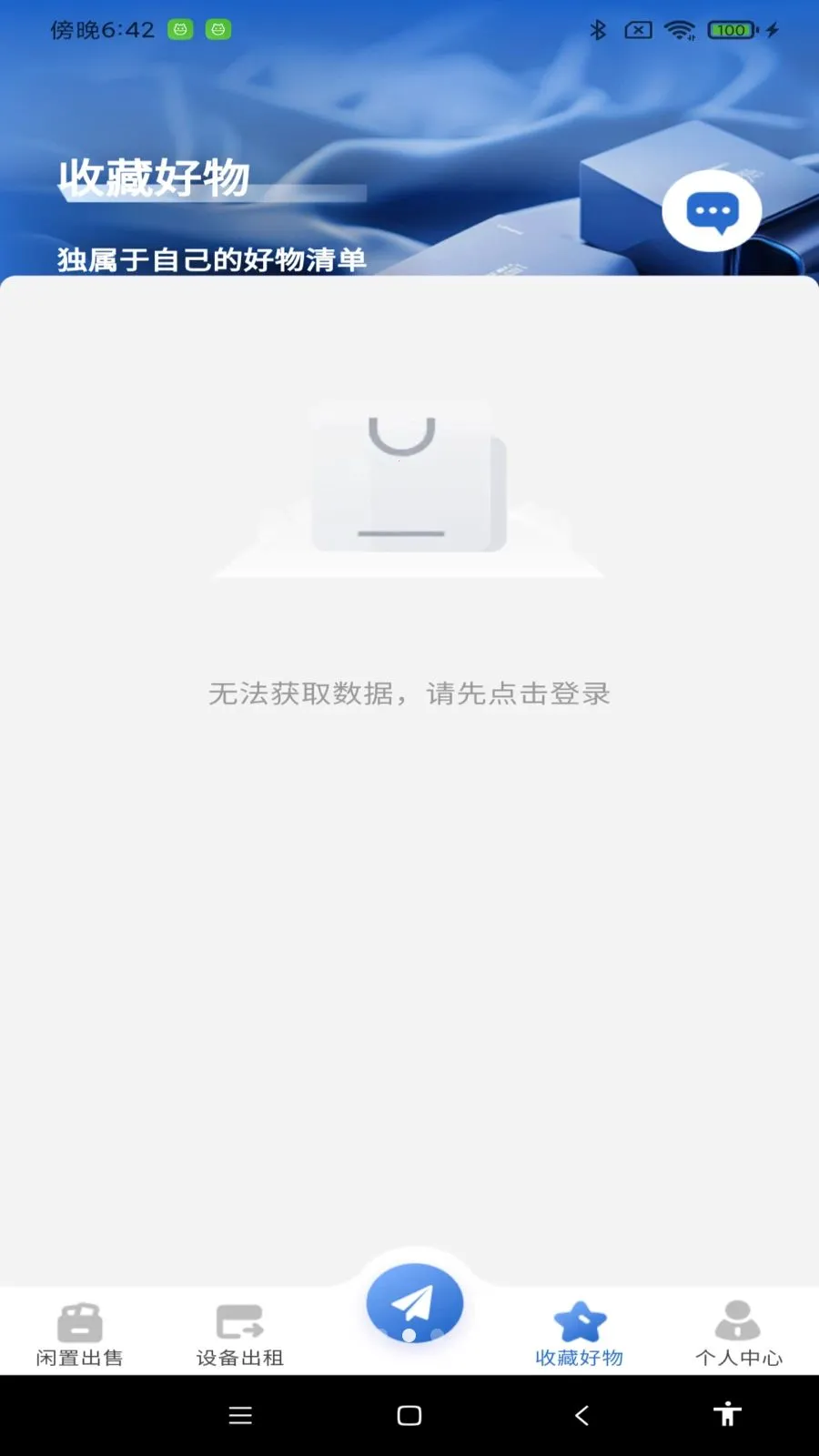Click the accessibility figure in navigation bar
Image resolution: width=819 pixels, height=1456 pixels.
point(726,1415)
